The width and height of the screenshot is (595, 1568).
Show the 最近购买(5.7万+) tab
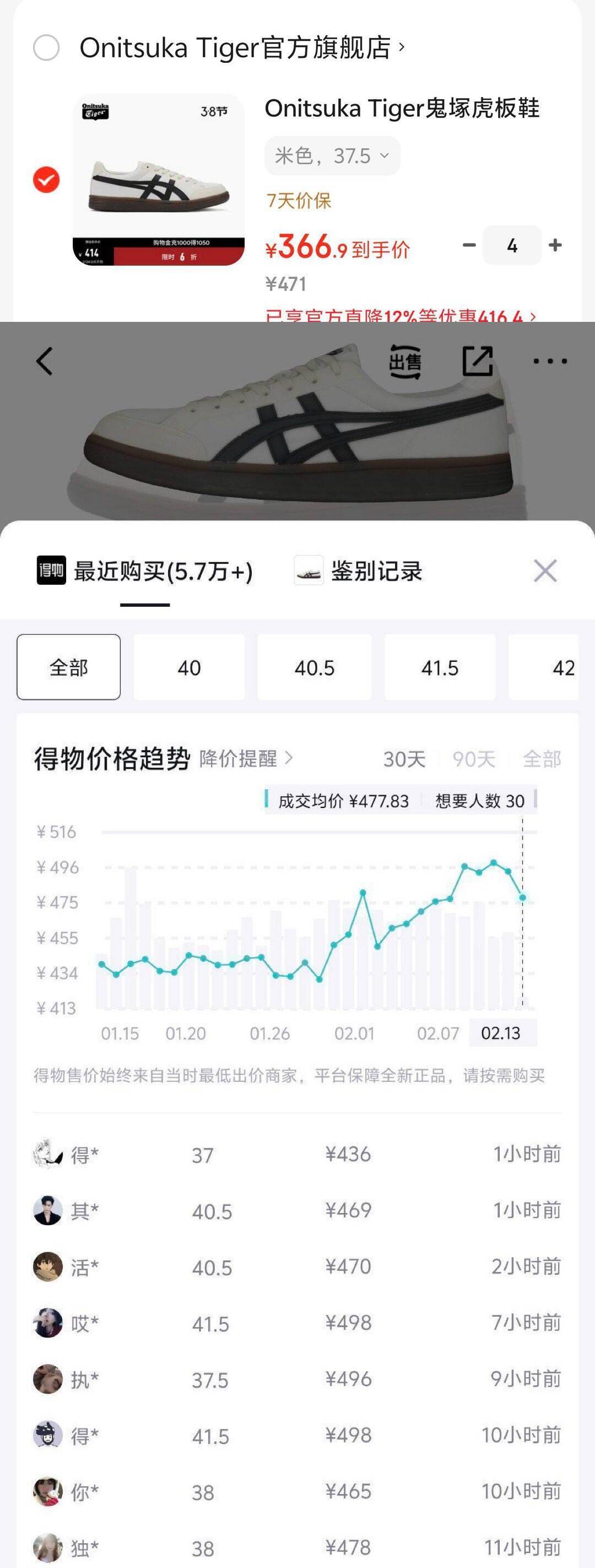point(145,572)
